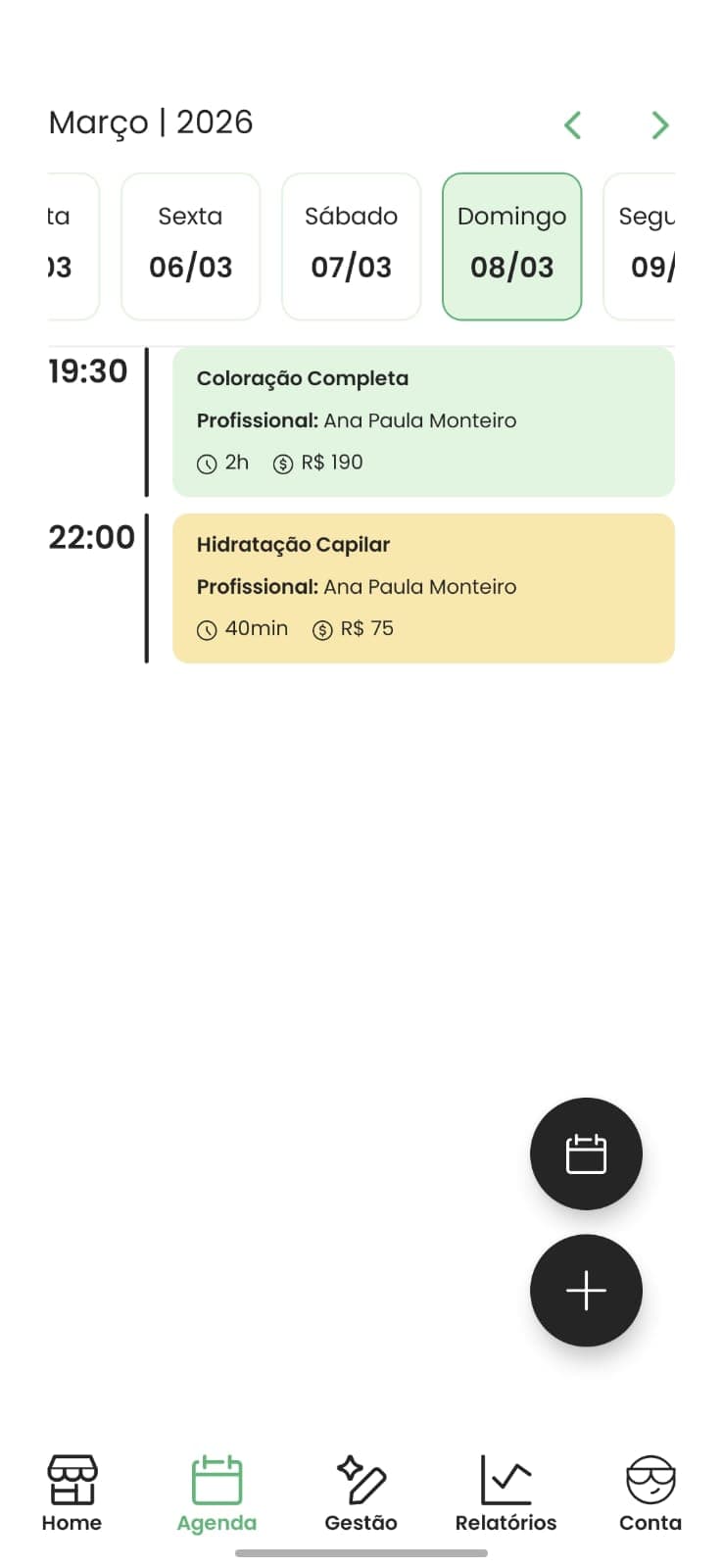Click the clock icon on Hidratação Capilar
This screenshot has height=1568, width=723.
point(205,629)
